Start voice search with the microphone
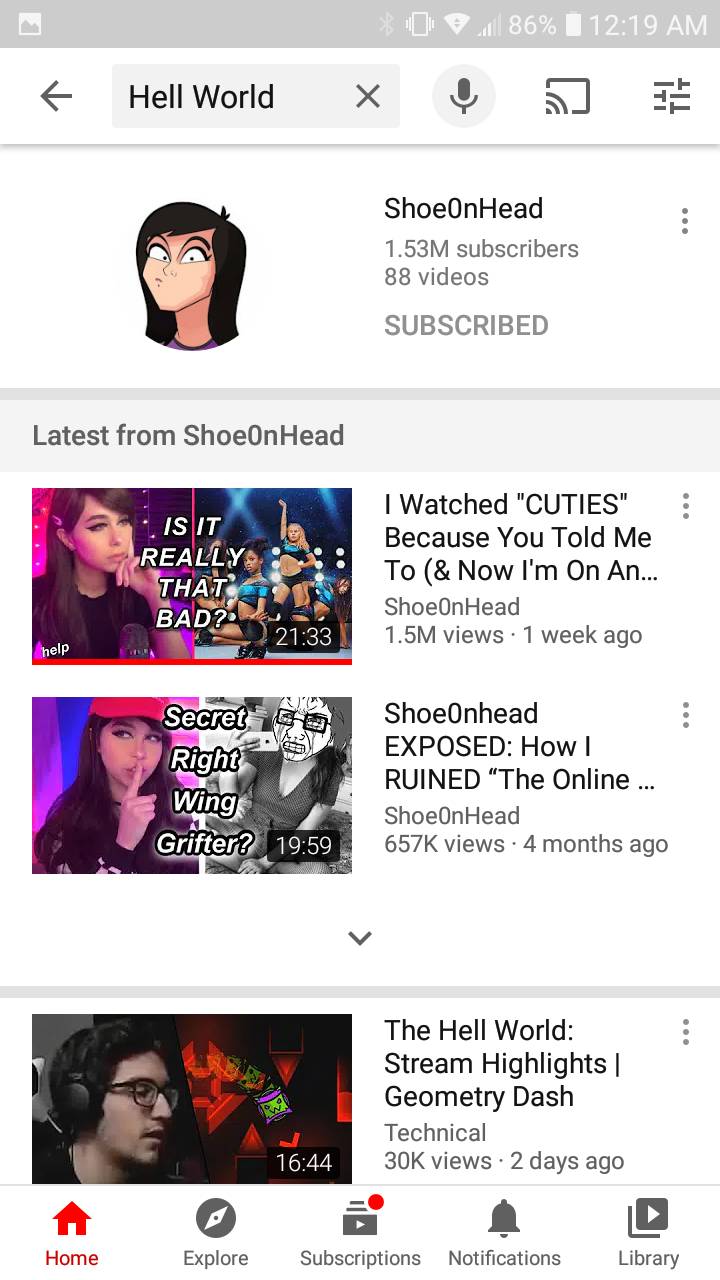 pos(463,97)
